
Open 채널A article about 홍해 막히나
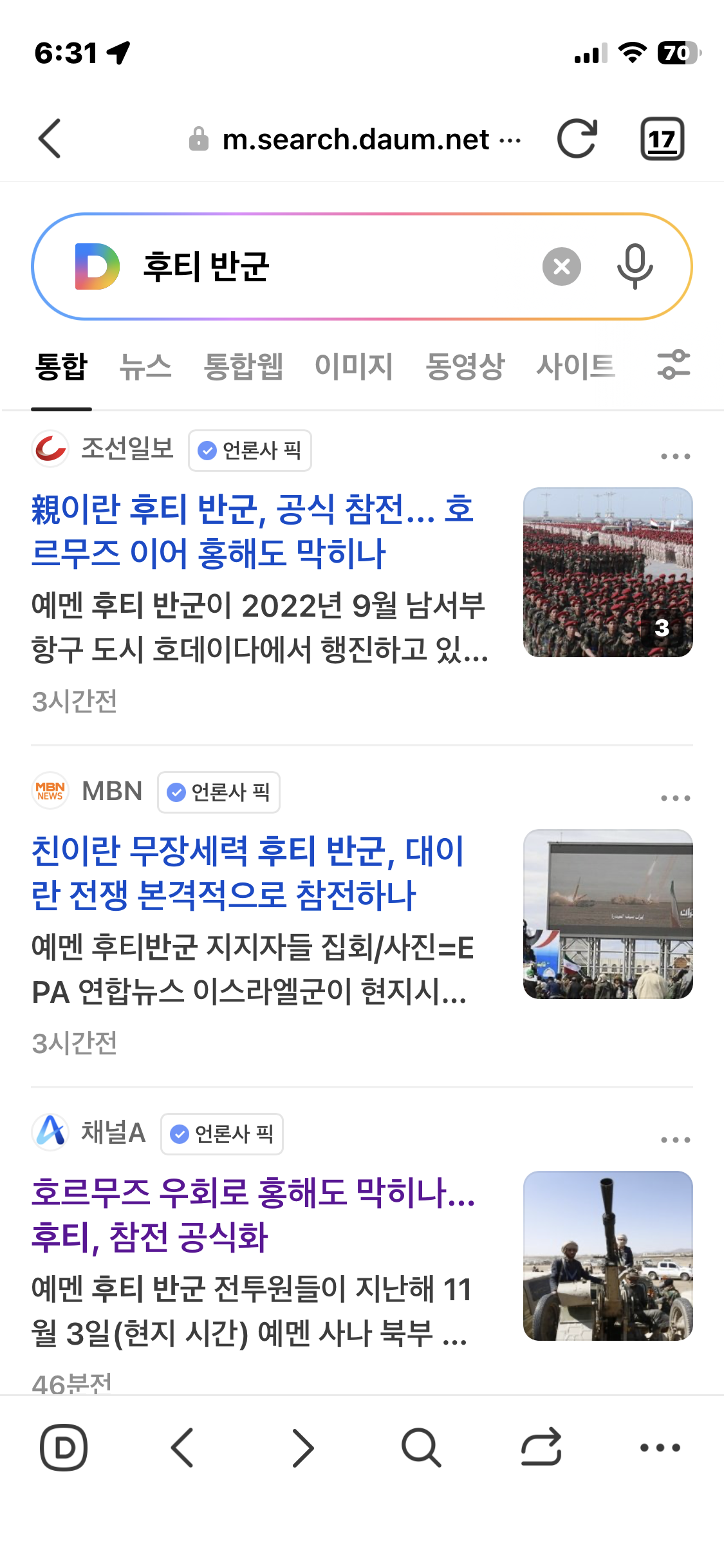253,1215
